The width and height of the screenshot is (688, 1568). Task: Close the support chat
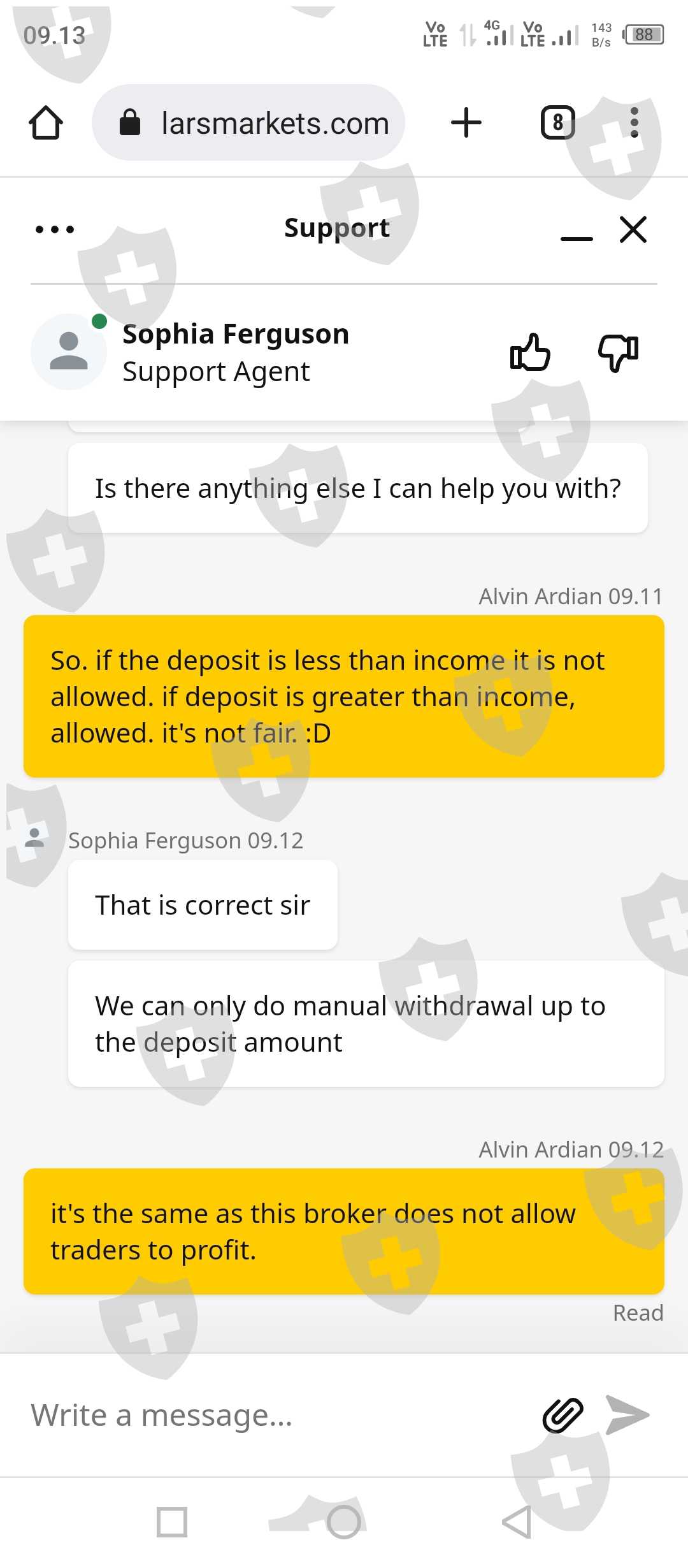point(633,229)
